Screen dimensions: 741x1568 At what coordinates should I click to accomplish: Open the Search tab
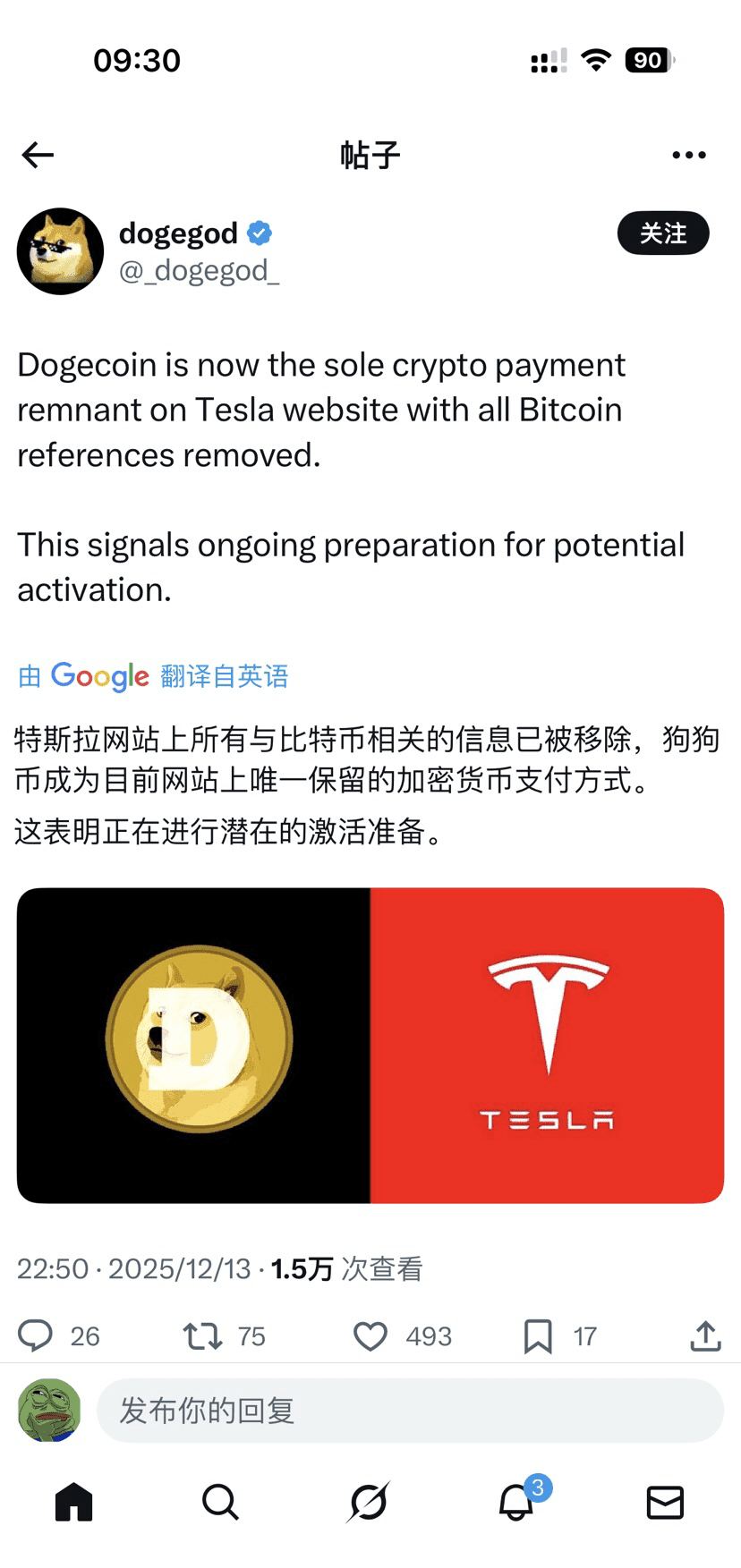pyautogui.click(x=220, y=1503)
